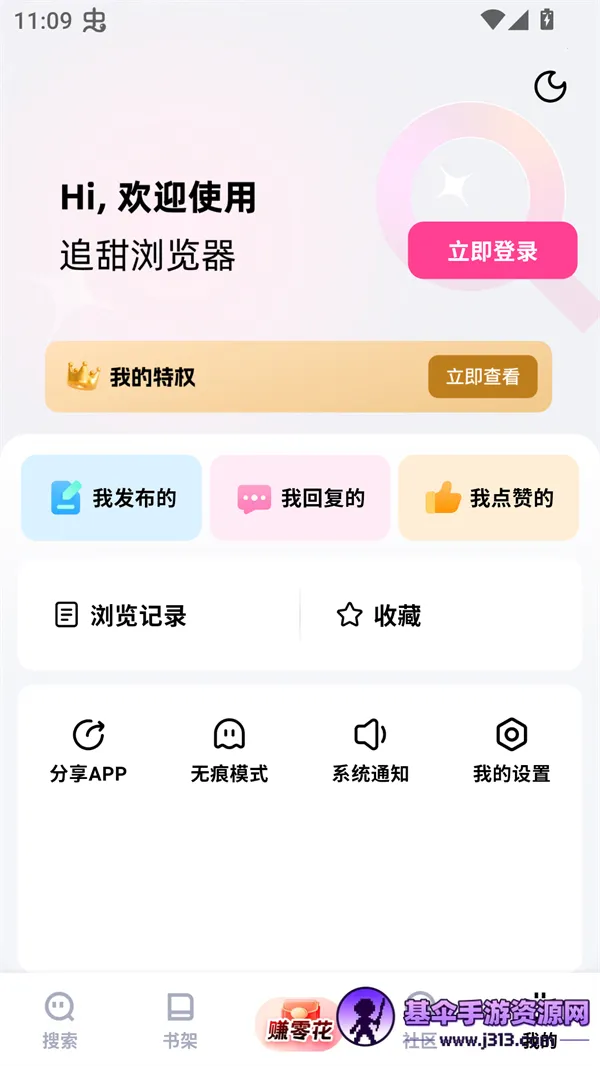This screenshot has width=600, height=1066.
Task: Switch to the 搜索 tab
Action: point(60,1020)
